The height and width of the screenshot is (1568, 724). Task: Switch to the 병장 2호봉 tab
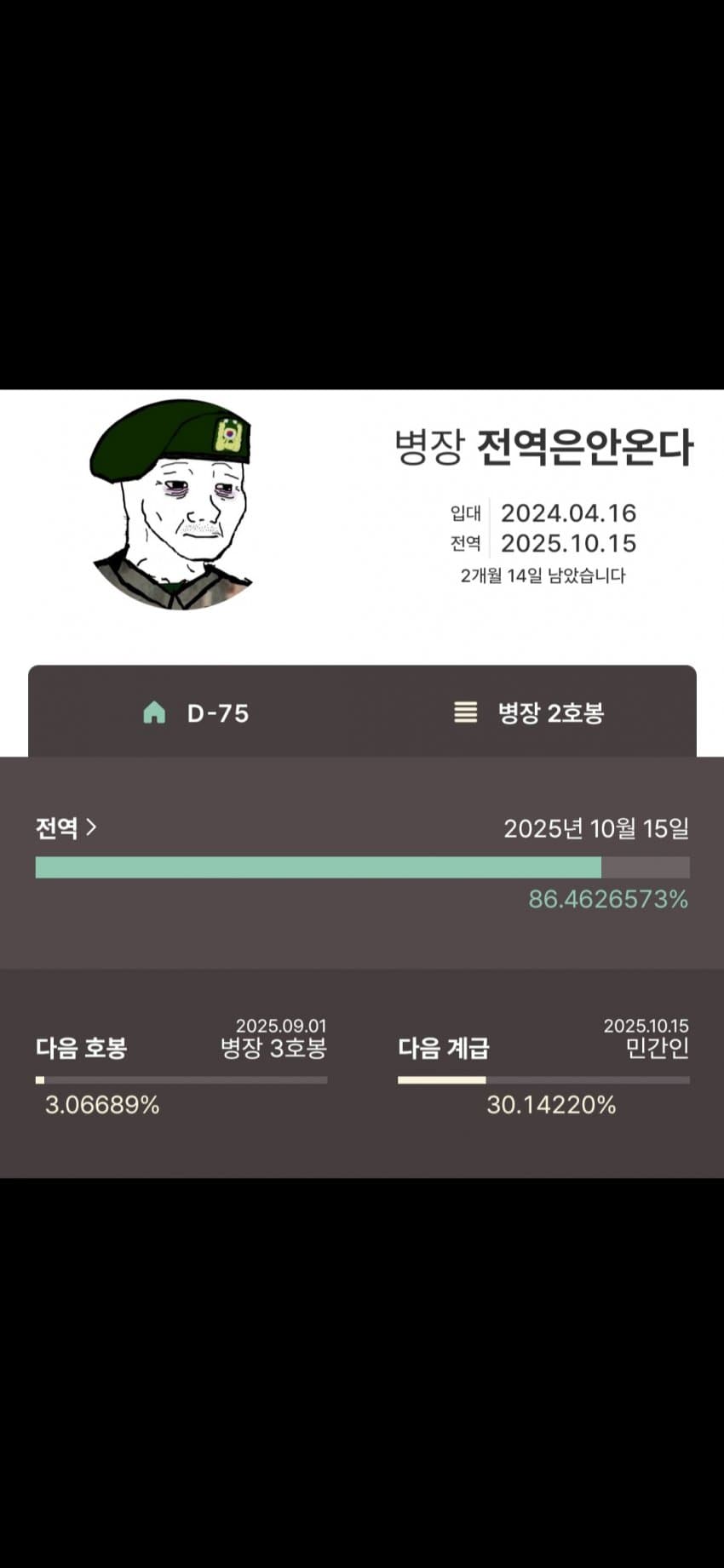(529, 712)
